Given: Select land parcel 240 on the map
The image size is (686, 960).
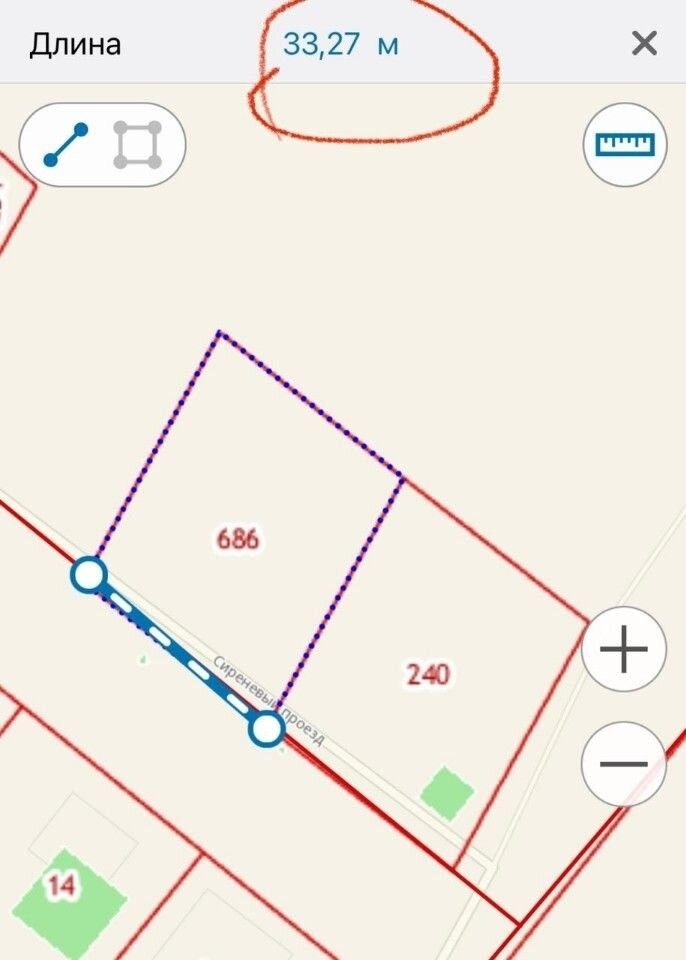Looking at the screenshot, I should pyautogui.click(x=428, y=674).
